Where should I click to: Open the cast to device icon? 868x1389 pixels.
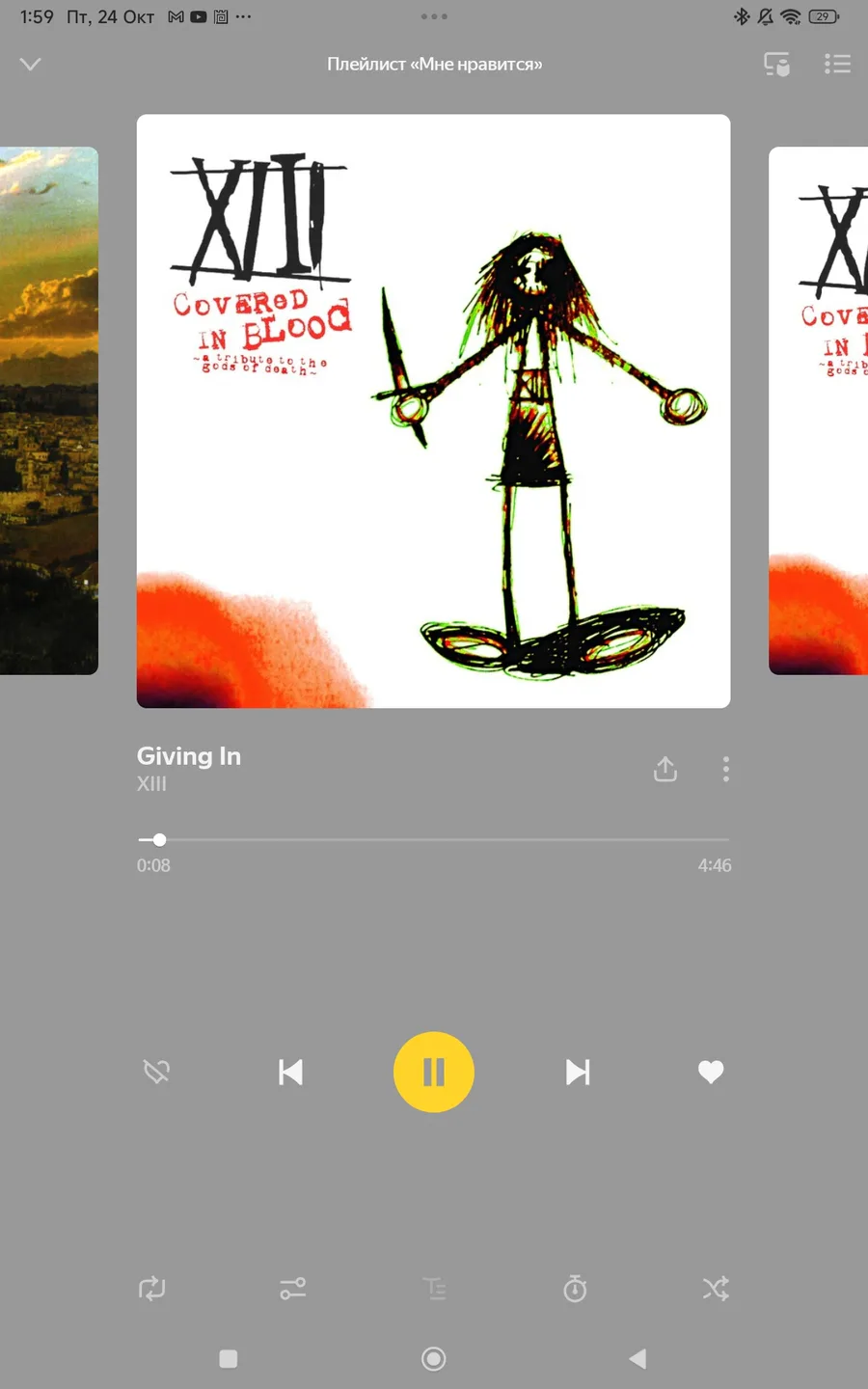click(x=777, y=65)
